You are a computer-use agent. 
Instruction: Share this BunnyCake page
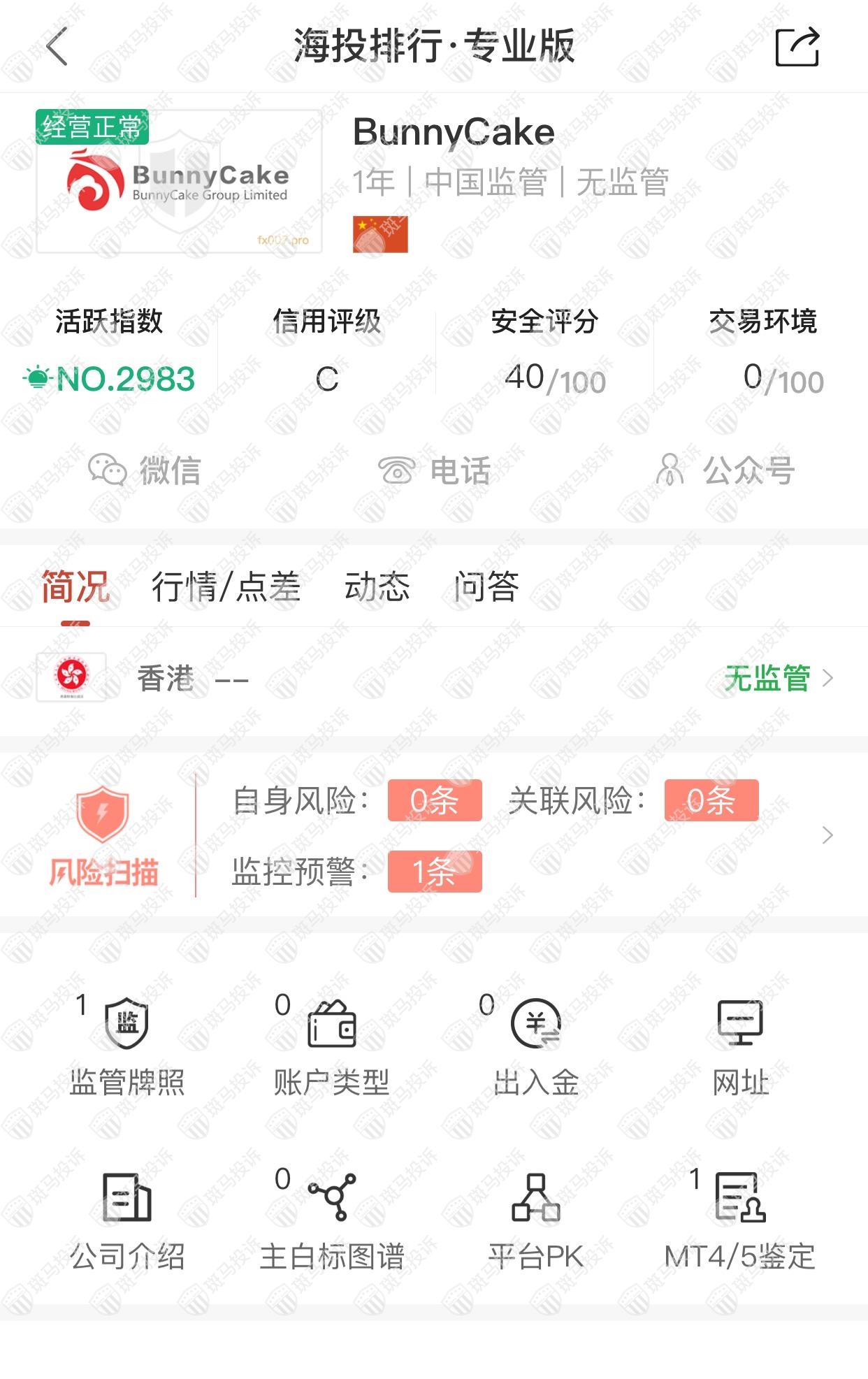(x=797, y=47)
